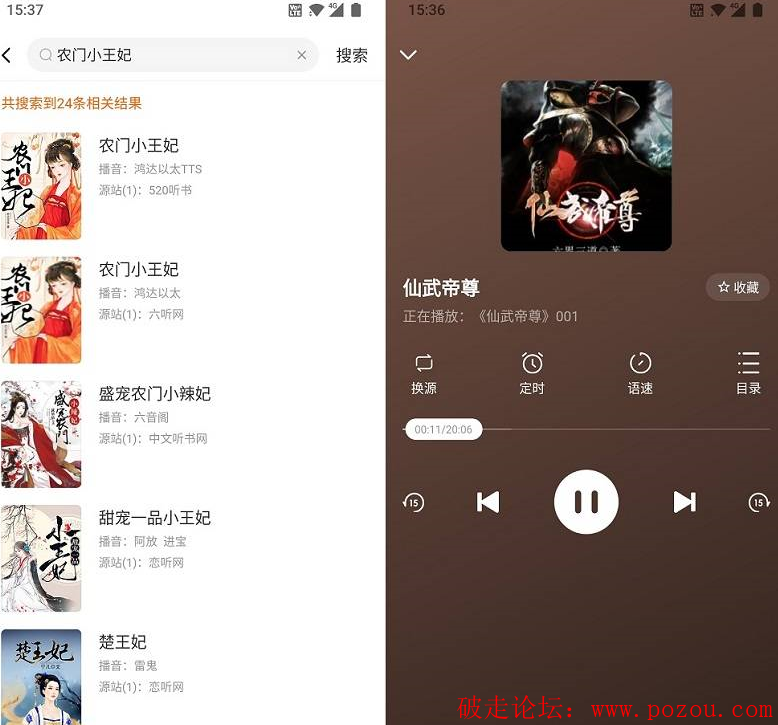The image size is (778, 725).
Task: Tap the 搜索 button
Action: [x=351, y=55]
